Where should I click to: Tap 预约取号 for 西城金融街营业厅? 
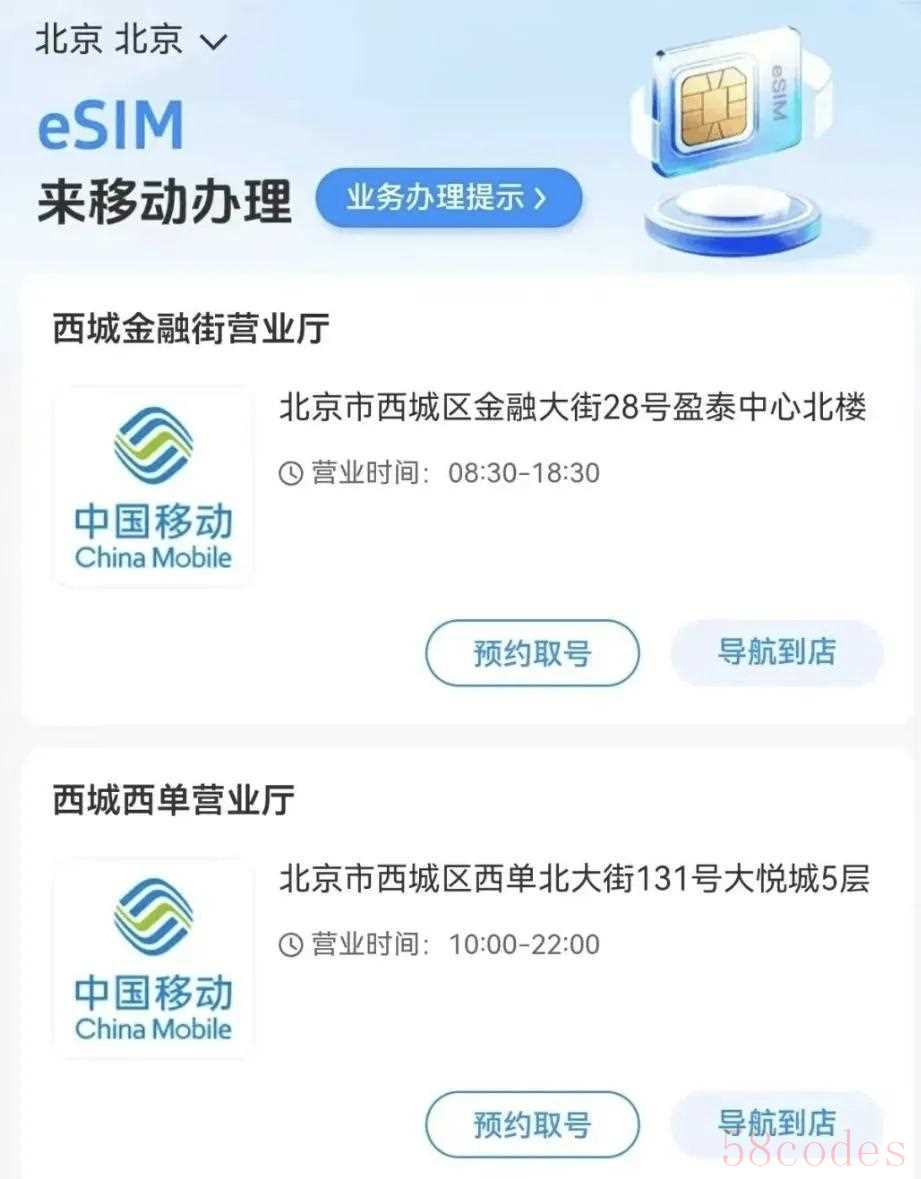pyautogui.click(x=532, y=653)
